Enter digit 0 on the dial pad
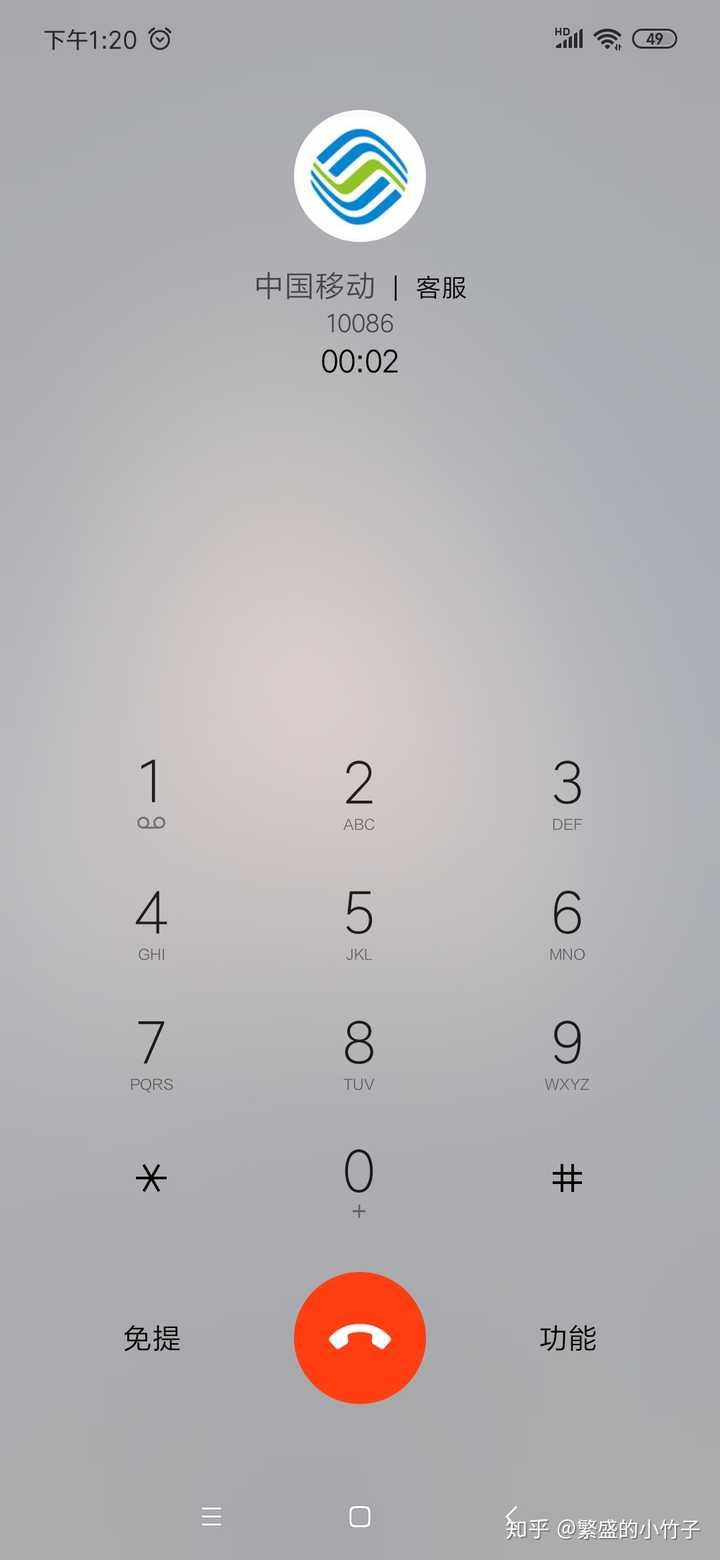This screenshot has width=720, height=1560. click(359, 1181)
